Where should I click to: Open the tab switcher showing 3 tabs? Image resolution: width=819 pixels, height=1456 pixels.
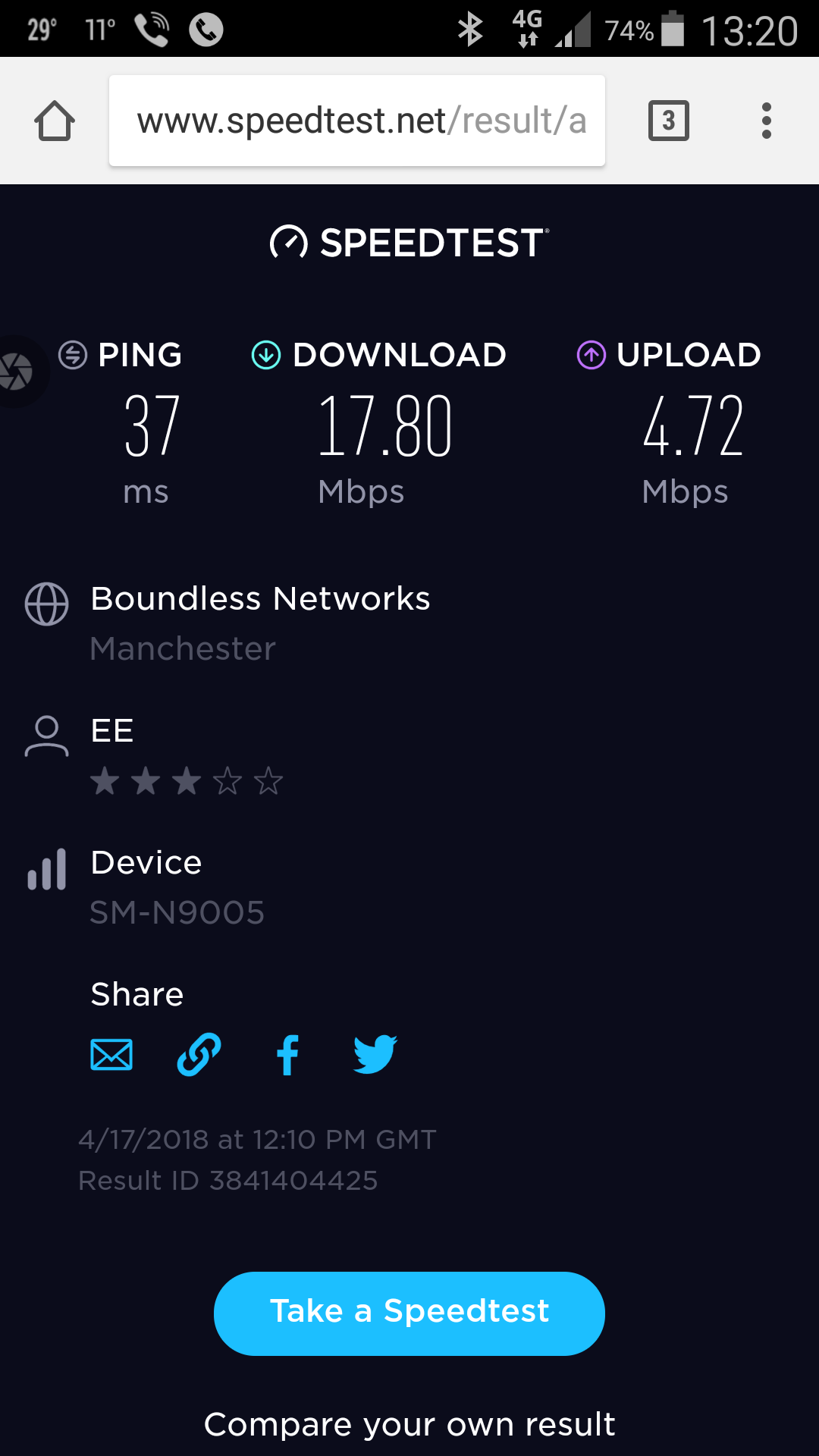668,121
